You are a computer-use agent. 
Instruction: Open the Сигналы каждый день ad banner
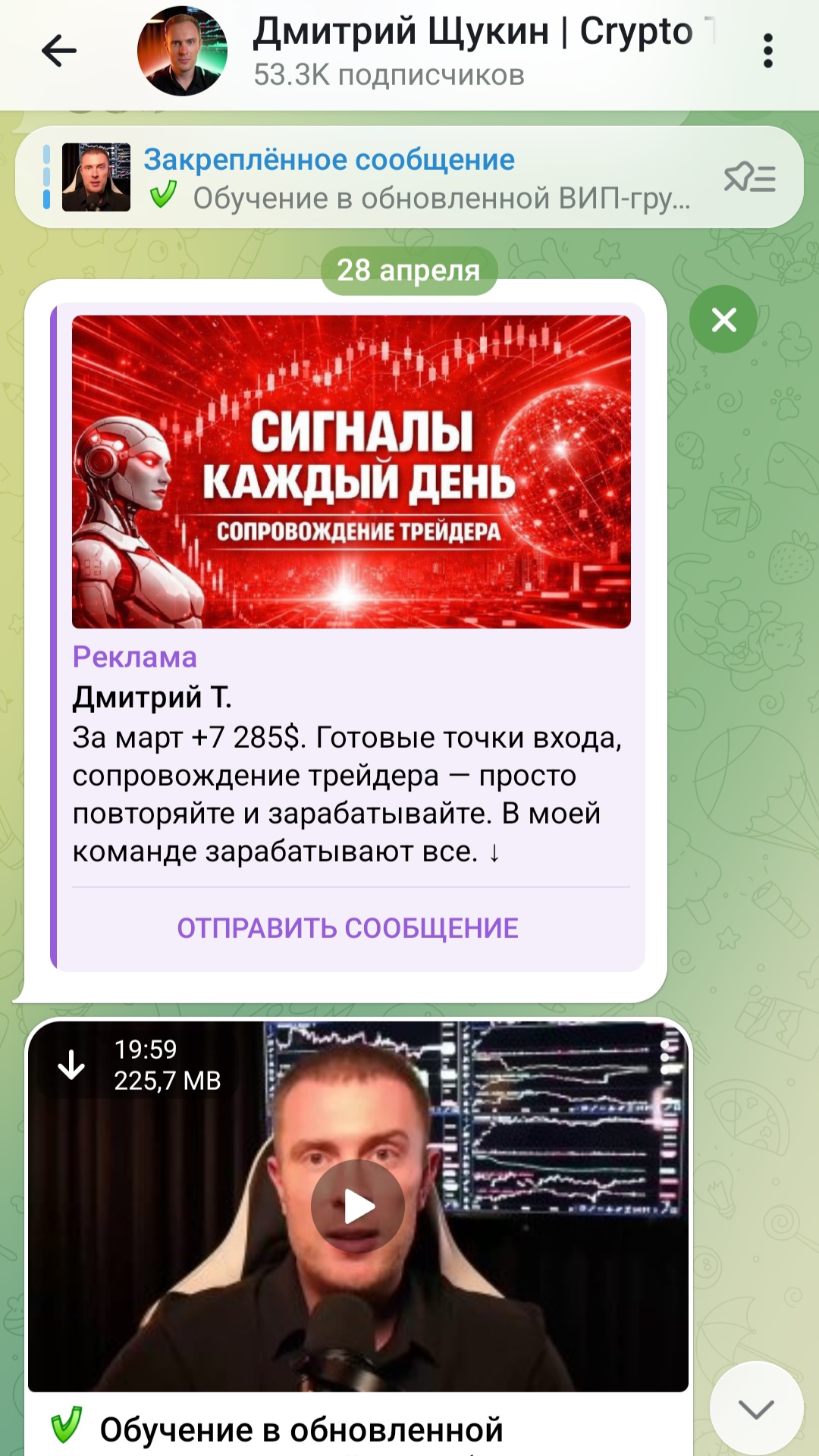[351, 472]
